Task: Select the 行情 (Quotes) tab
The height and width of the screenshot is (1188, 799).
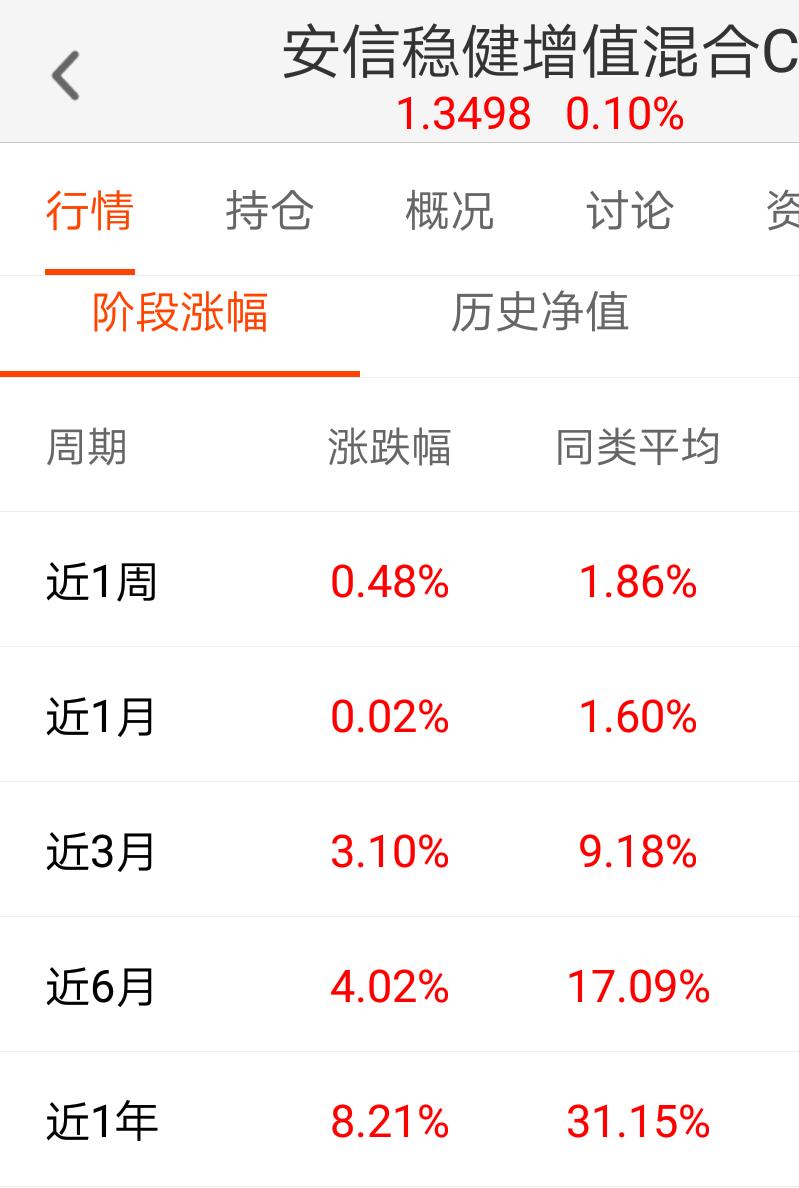Action: [x=90, y=211]
